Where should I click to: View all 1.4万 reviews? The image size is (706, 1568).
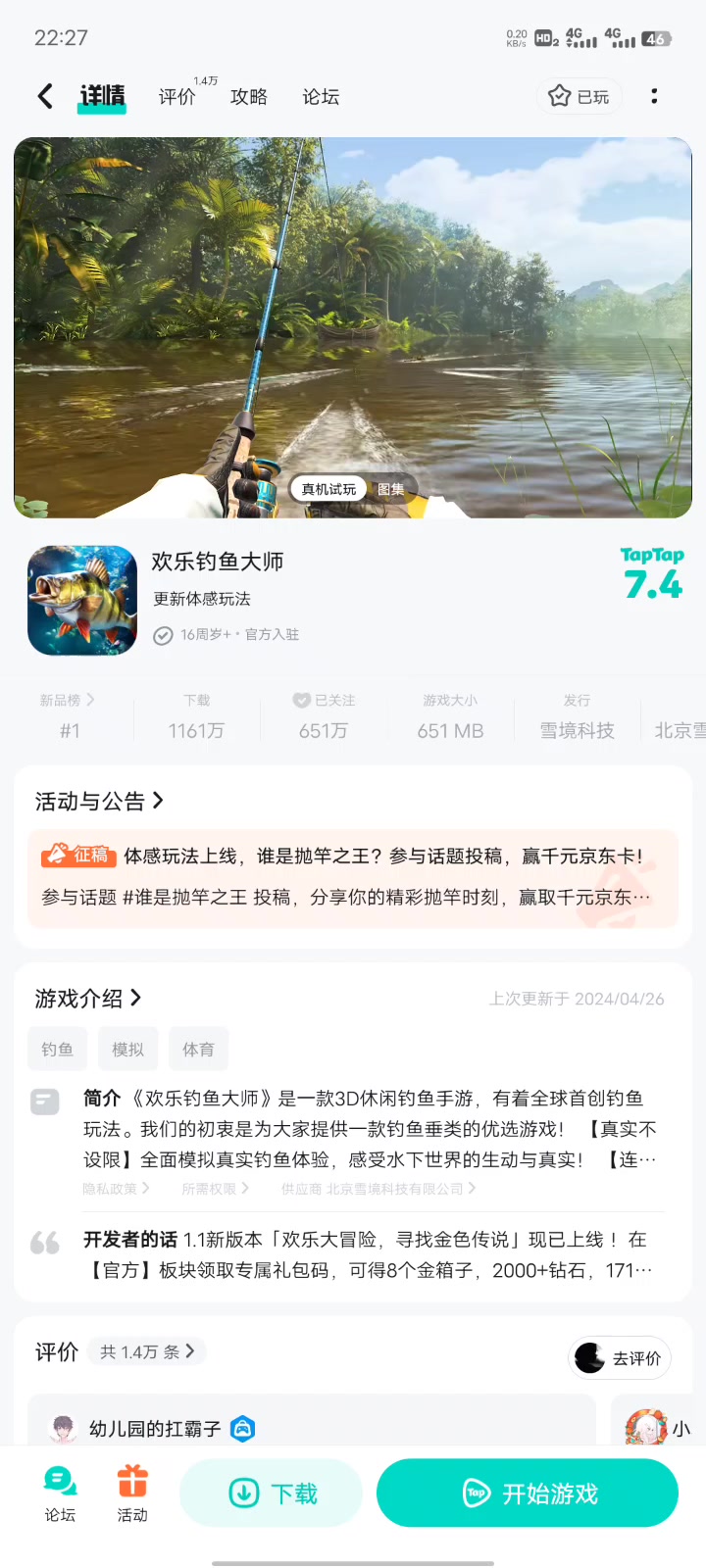click(x=147, y=1352)
